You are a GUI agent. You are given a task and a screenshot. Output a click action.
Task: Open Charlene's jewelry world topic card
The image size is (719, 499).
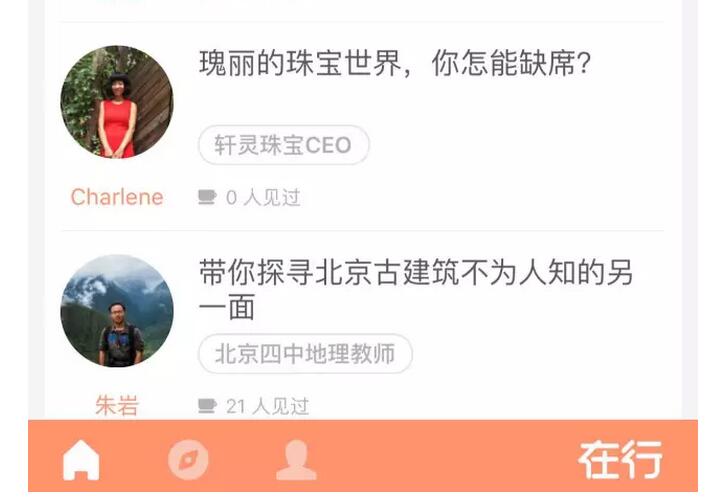click(396, 65)
